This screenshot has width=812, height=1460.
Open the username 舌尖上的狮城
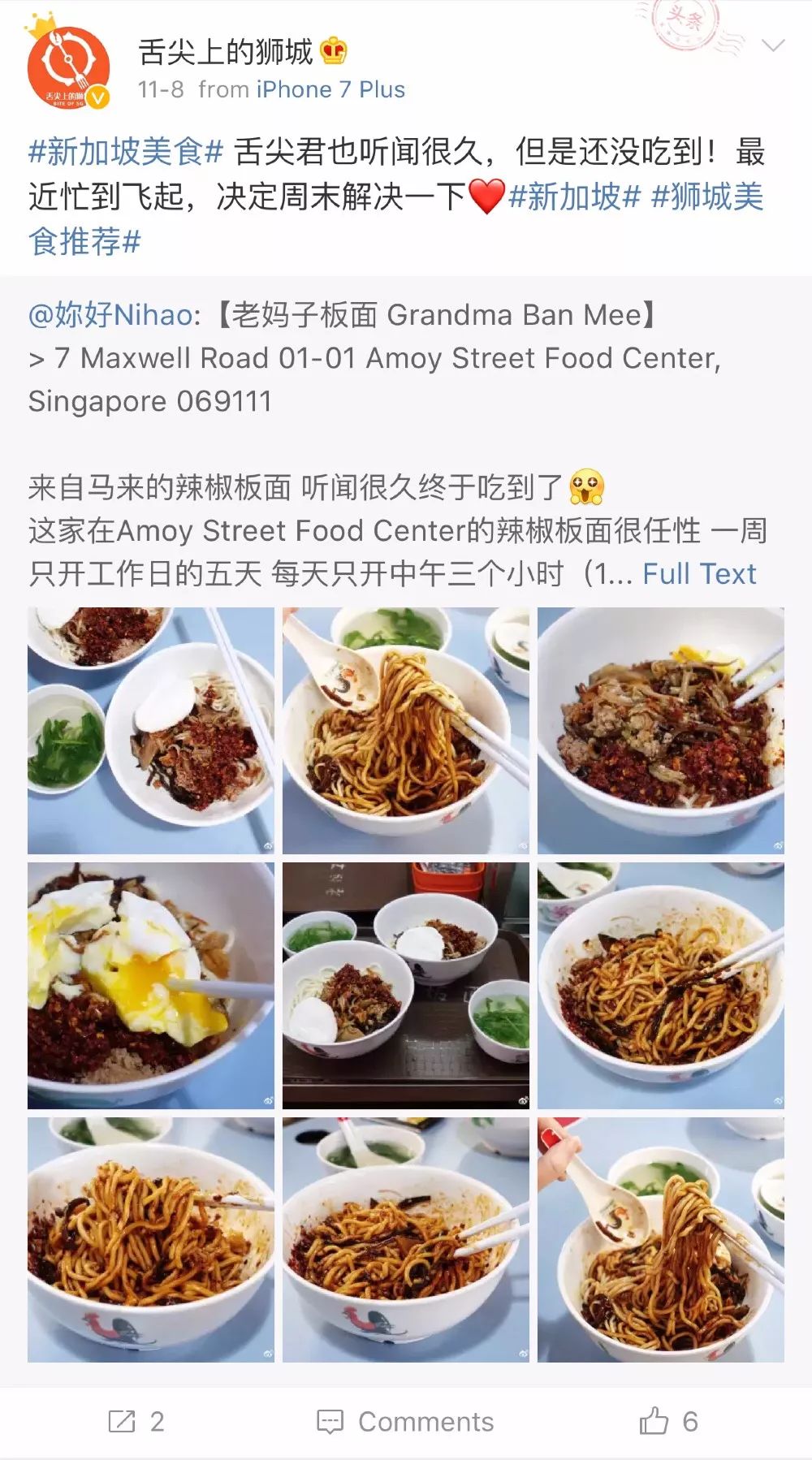[x=225, y=52]
